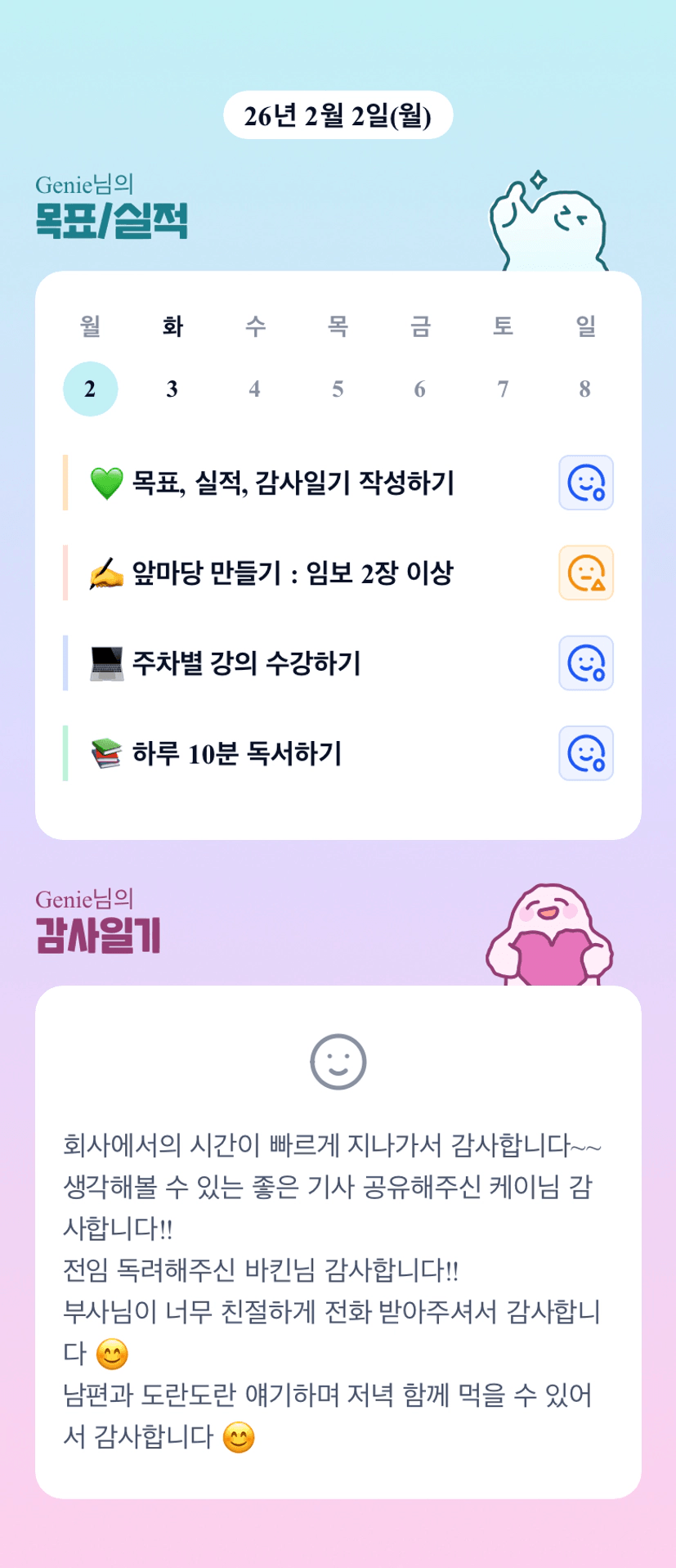This screenshot has width=676, height=1568.
Task: Choose day 6 (금) in the week row
Action: pyautogui.click(x=420, y=389)
